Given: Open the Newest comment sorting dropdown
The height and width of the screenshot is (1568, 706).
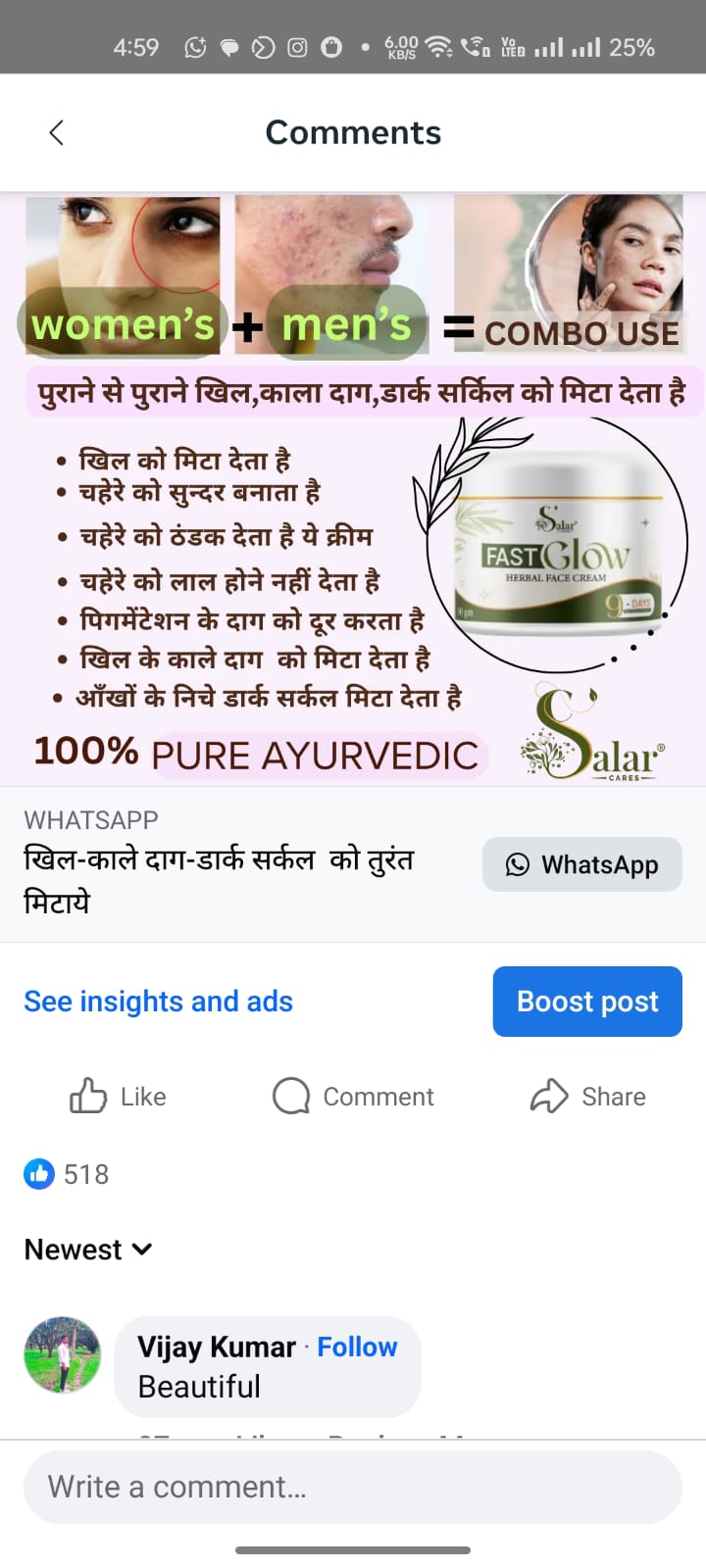Looking at the screenshot, I should click(88, 1249).
